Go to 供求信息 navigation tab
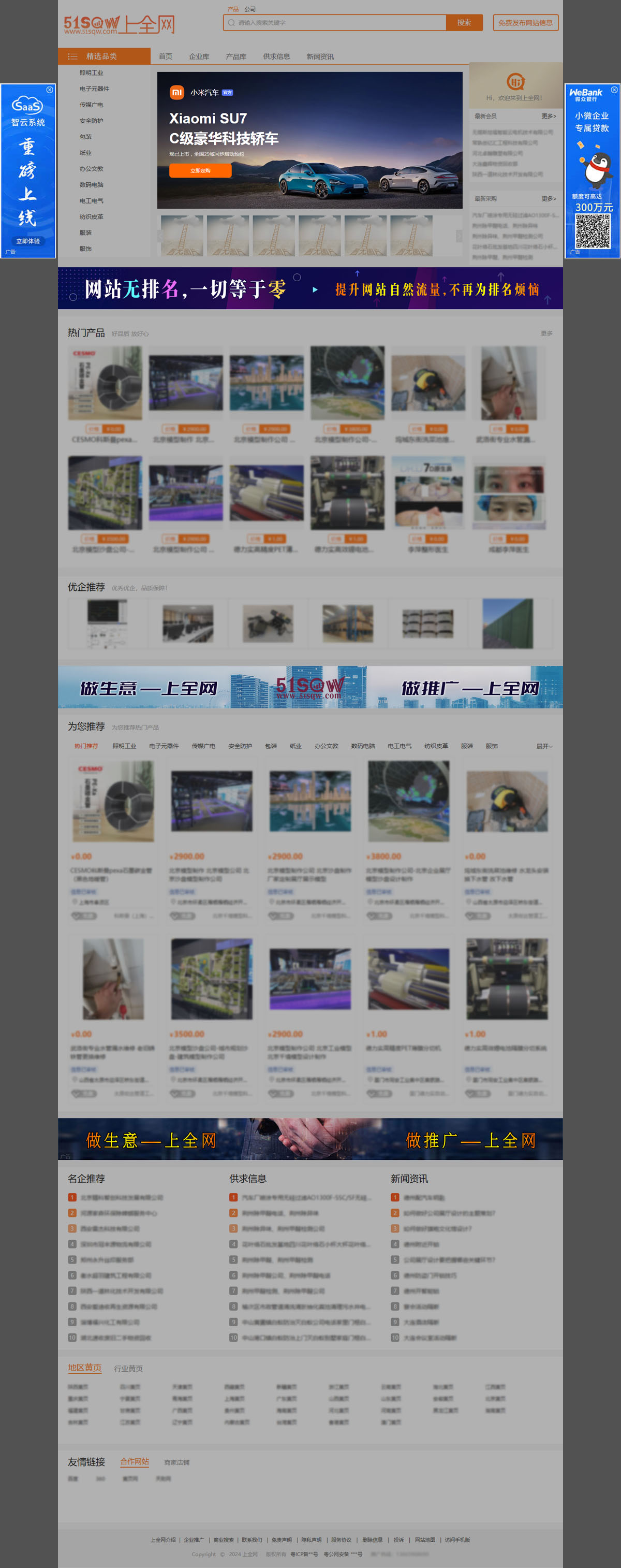The height and width of the screenshot is (1568, 621). (276, 56)
